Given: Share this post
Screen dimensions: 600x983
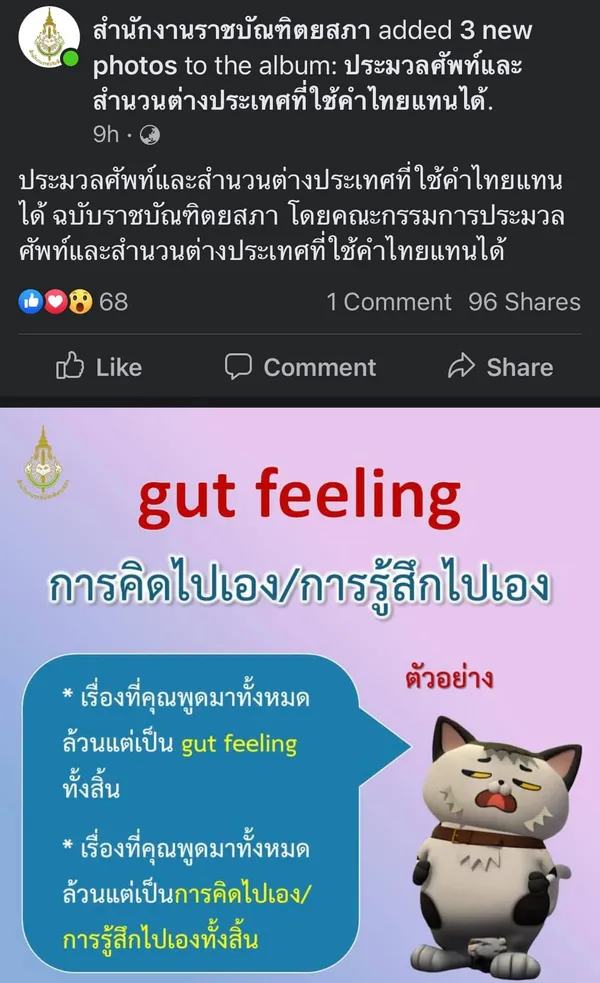Looking at the screenshot, I should pyautogui.click(x=500, y=367).
